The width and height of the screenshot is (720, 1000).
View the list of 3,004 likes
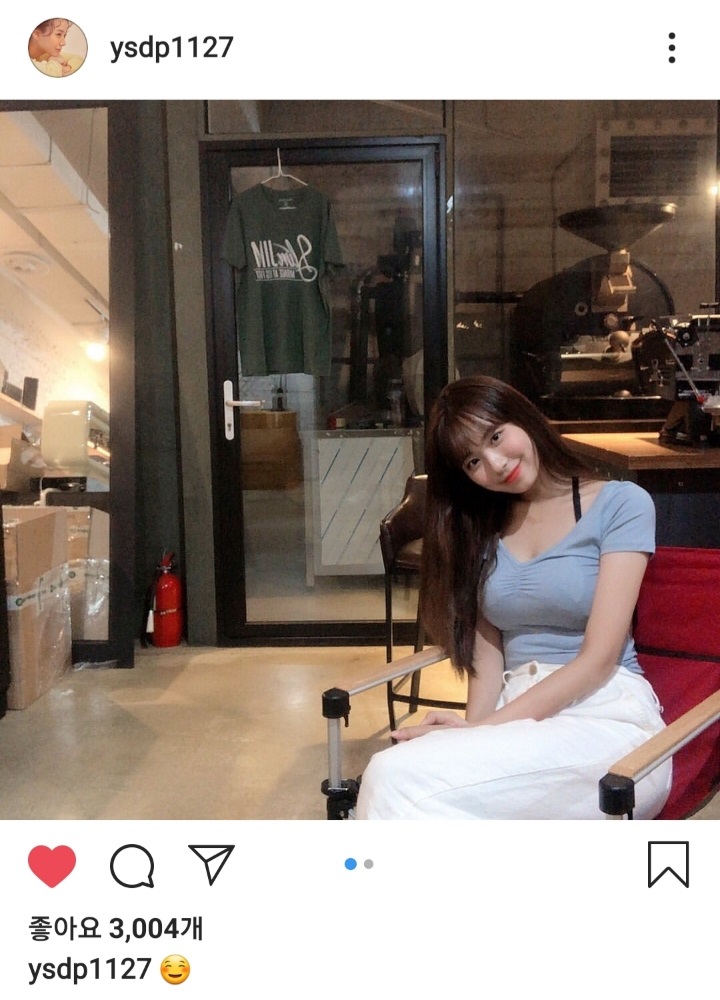pyautogui.click(x=115, y=929)
